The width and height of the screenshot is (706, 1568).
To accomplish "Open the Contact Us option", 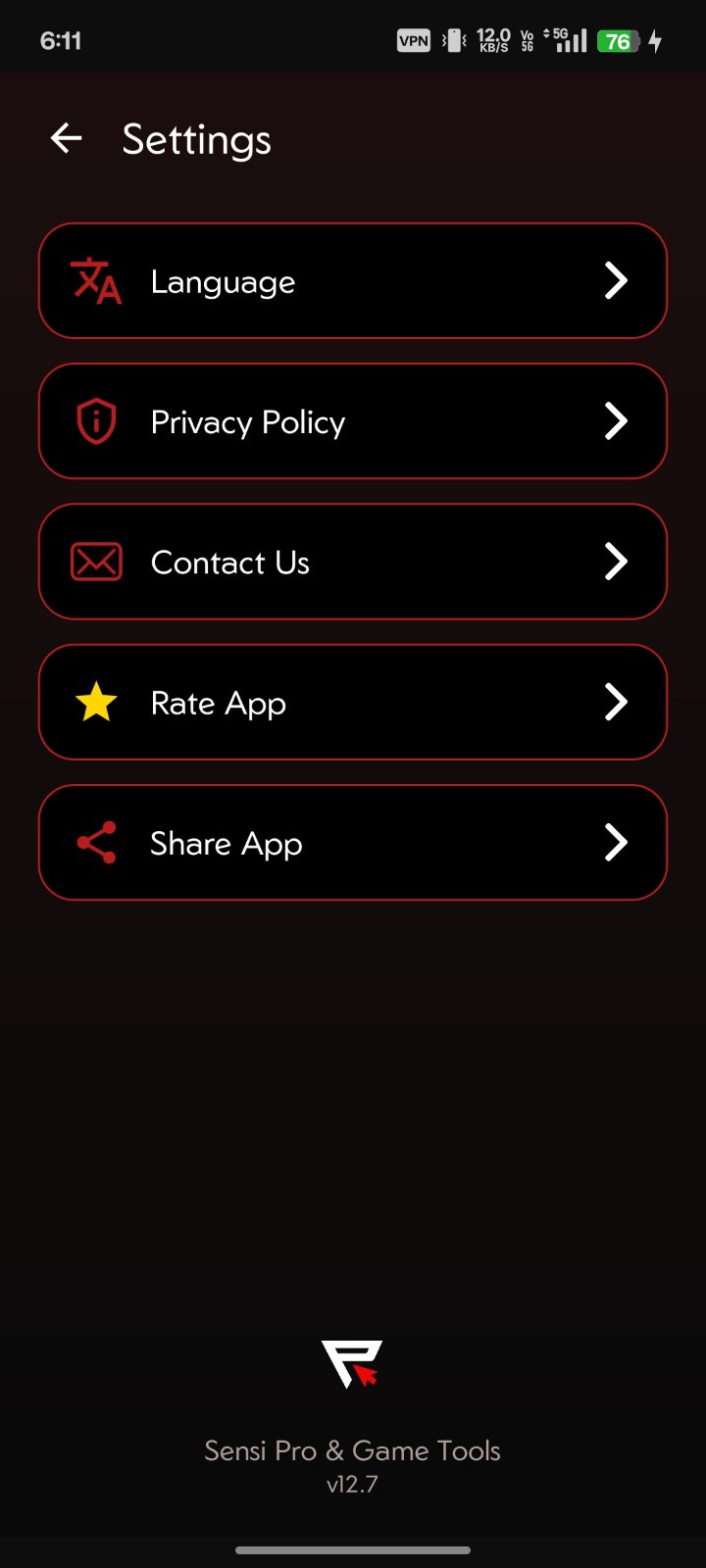I will click(x=353, y=562).
